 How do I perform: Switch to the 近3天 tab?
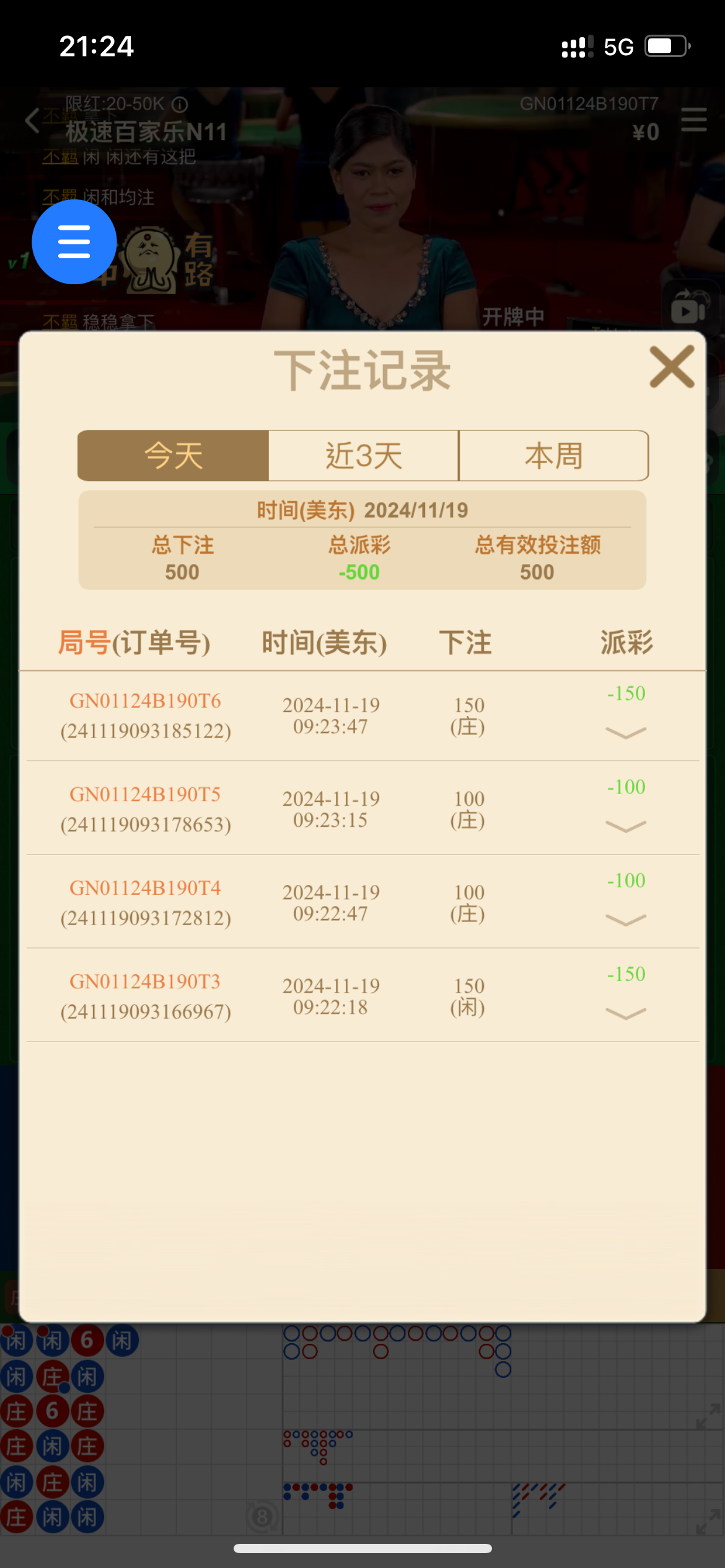click(364, 456)
